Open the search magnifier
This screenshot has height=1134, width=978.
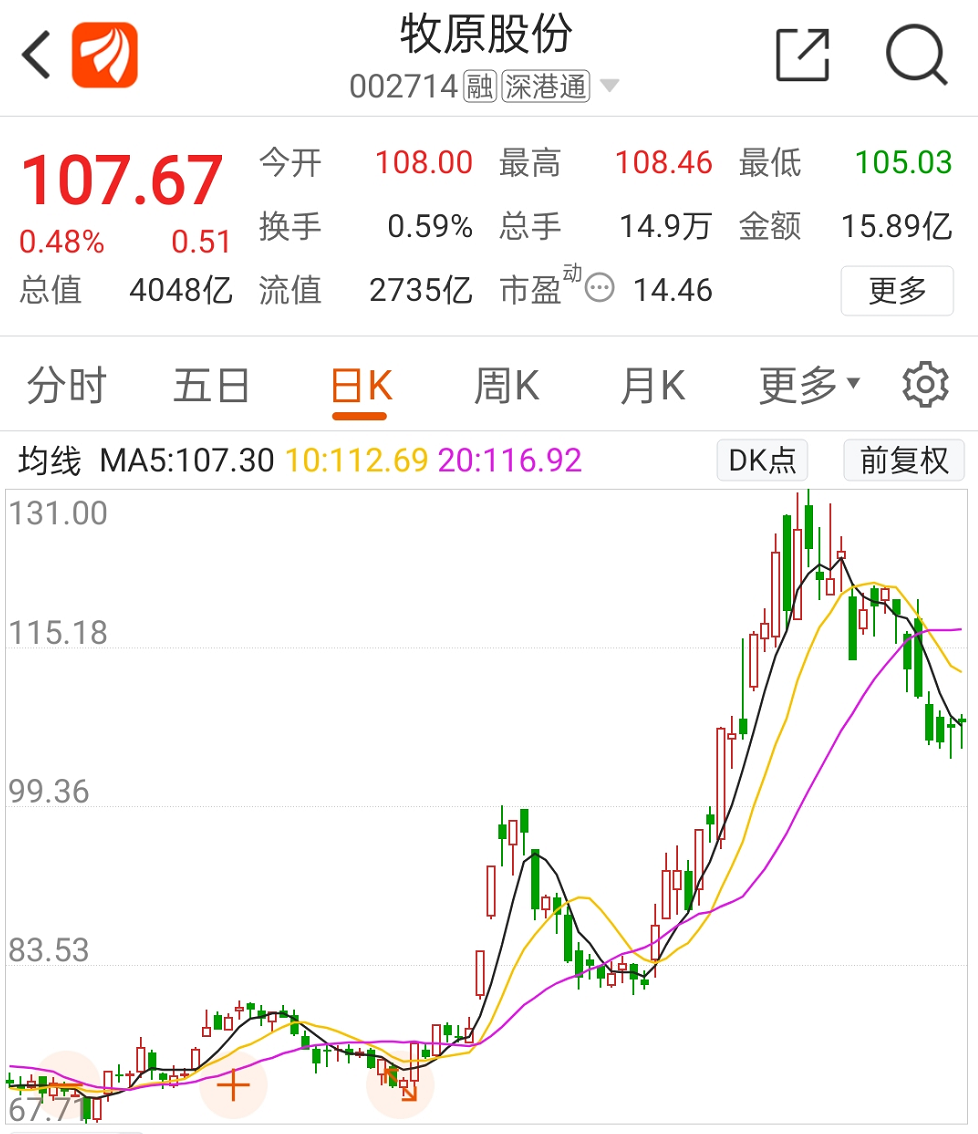(917, 54)
